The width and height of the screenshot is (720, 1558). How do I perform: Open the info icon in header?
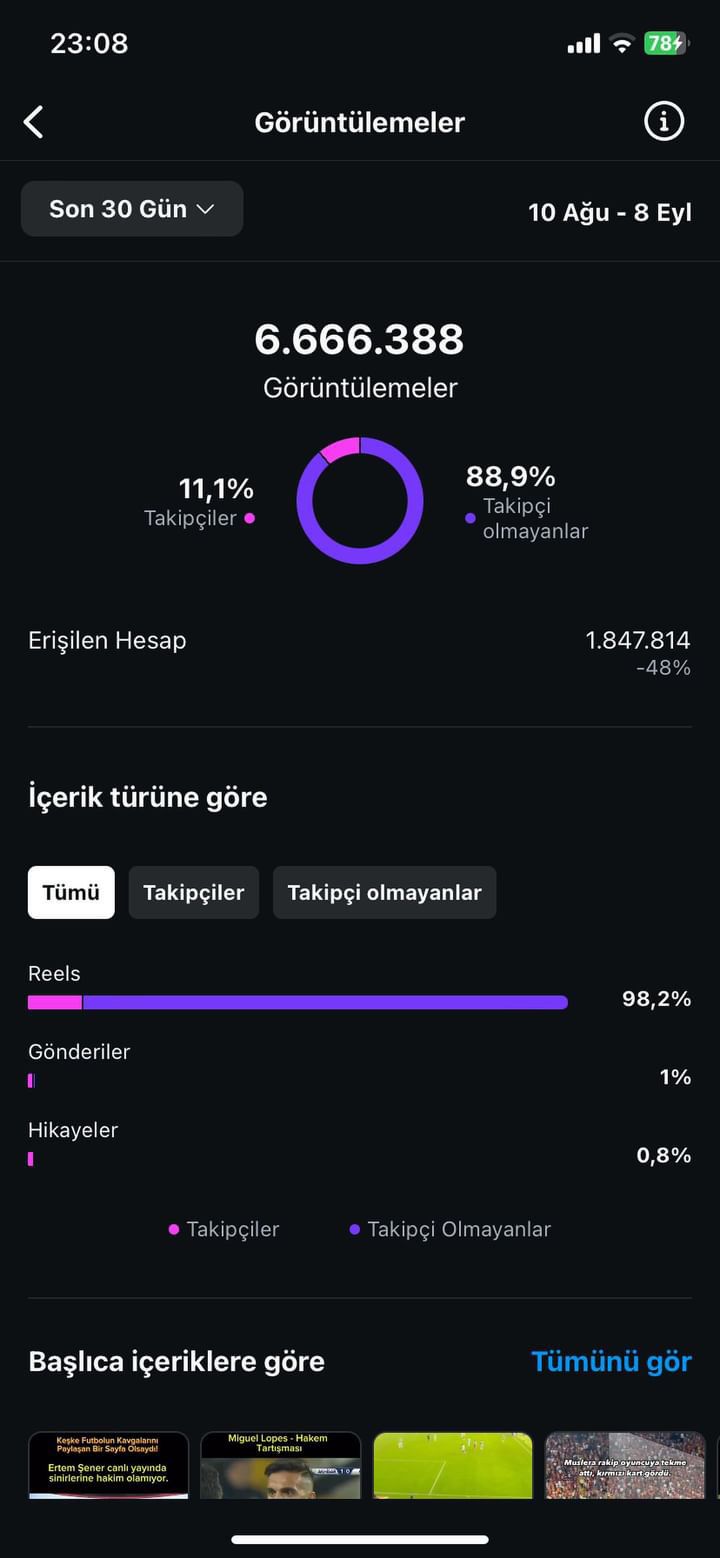(x=663, y=122)
